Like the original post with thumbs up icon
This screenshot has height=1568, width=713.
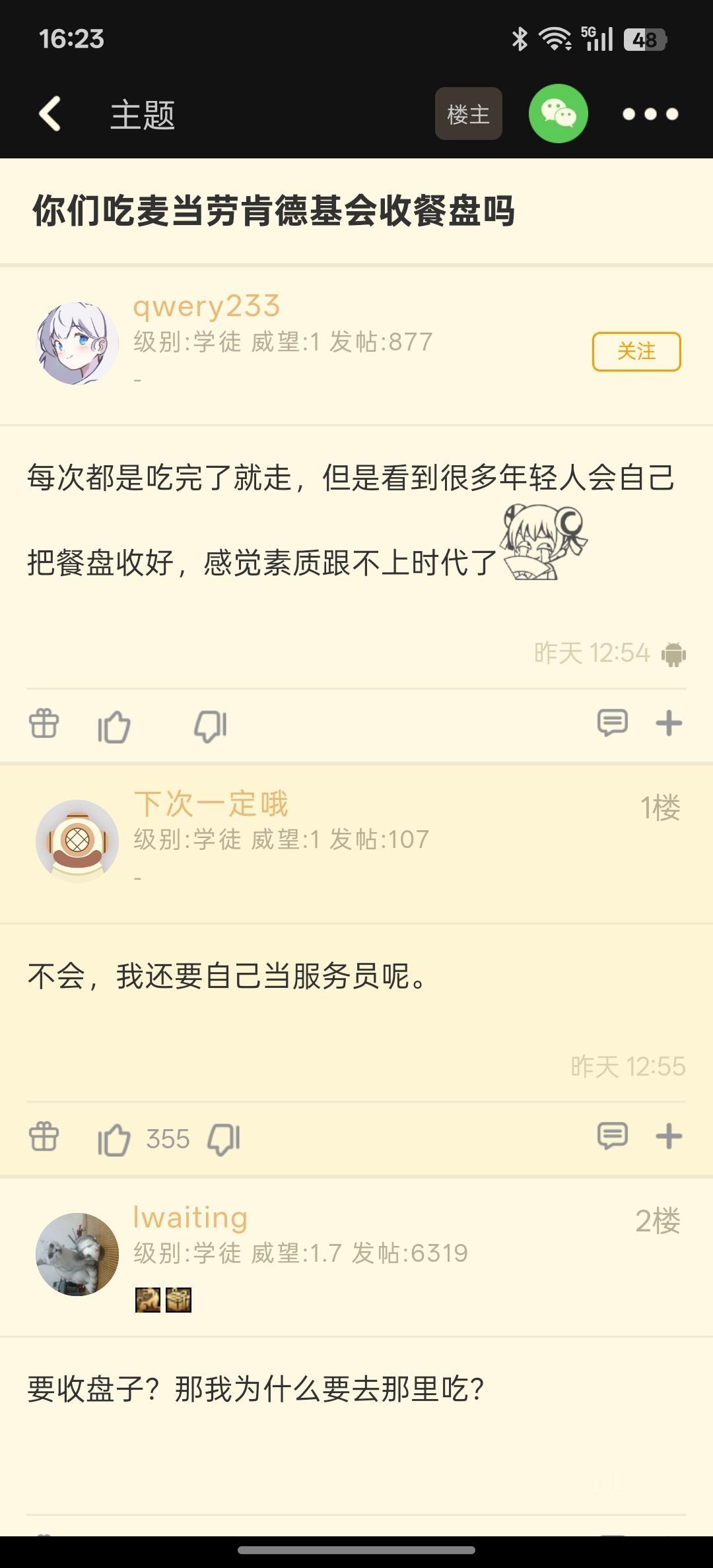click(x=114, y=726)
